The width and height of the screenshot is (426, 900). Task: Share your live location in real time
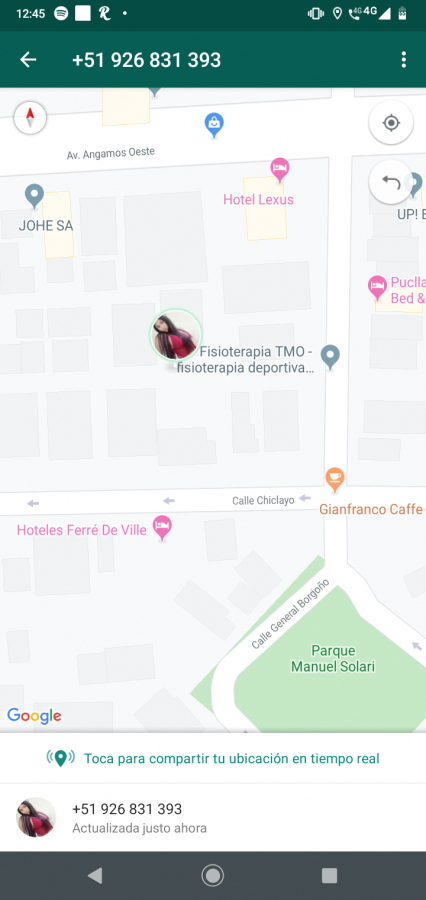point(213,758)
